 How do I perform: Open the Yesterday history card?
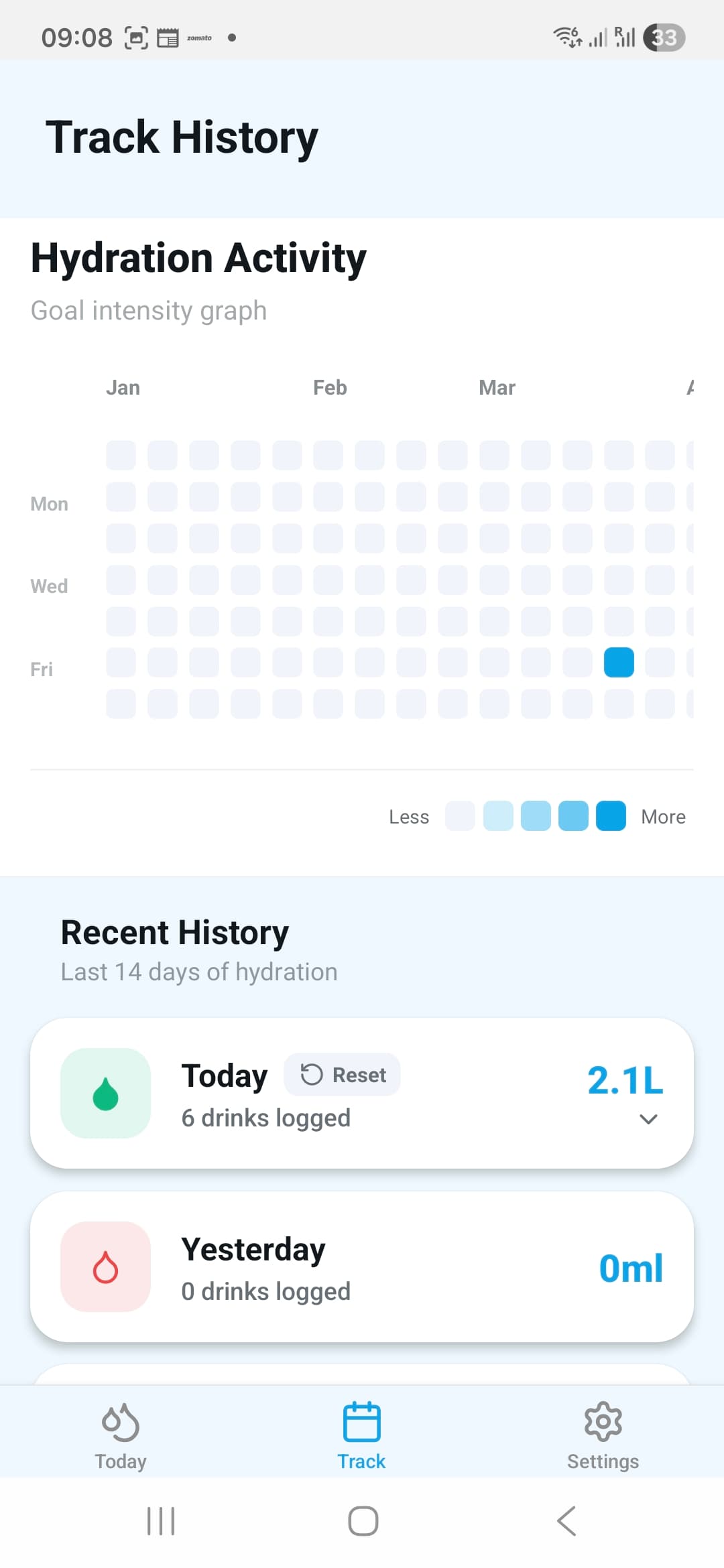pos(362,1266)
